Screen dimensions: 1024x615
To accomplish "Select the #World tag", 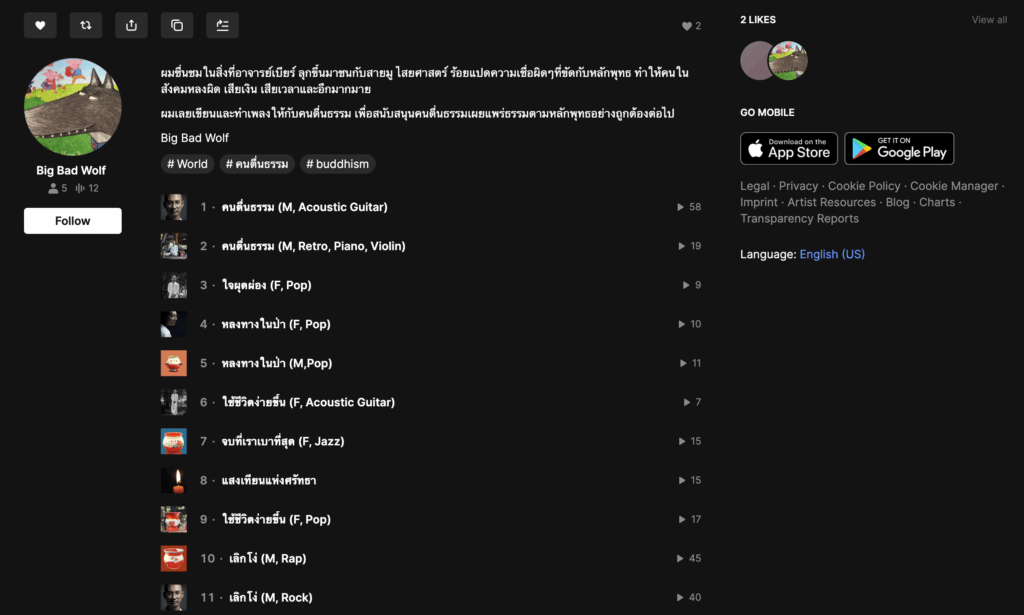I will pyautogui.click(x=187, y=164).
